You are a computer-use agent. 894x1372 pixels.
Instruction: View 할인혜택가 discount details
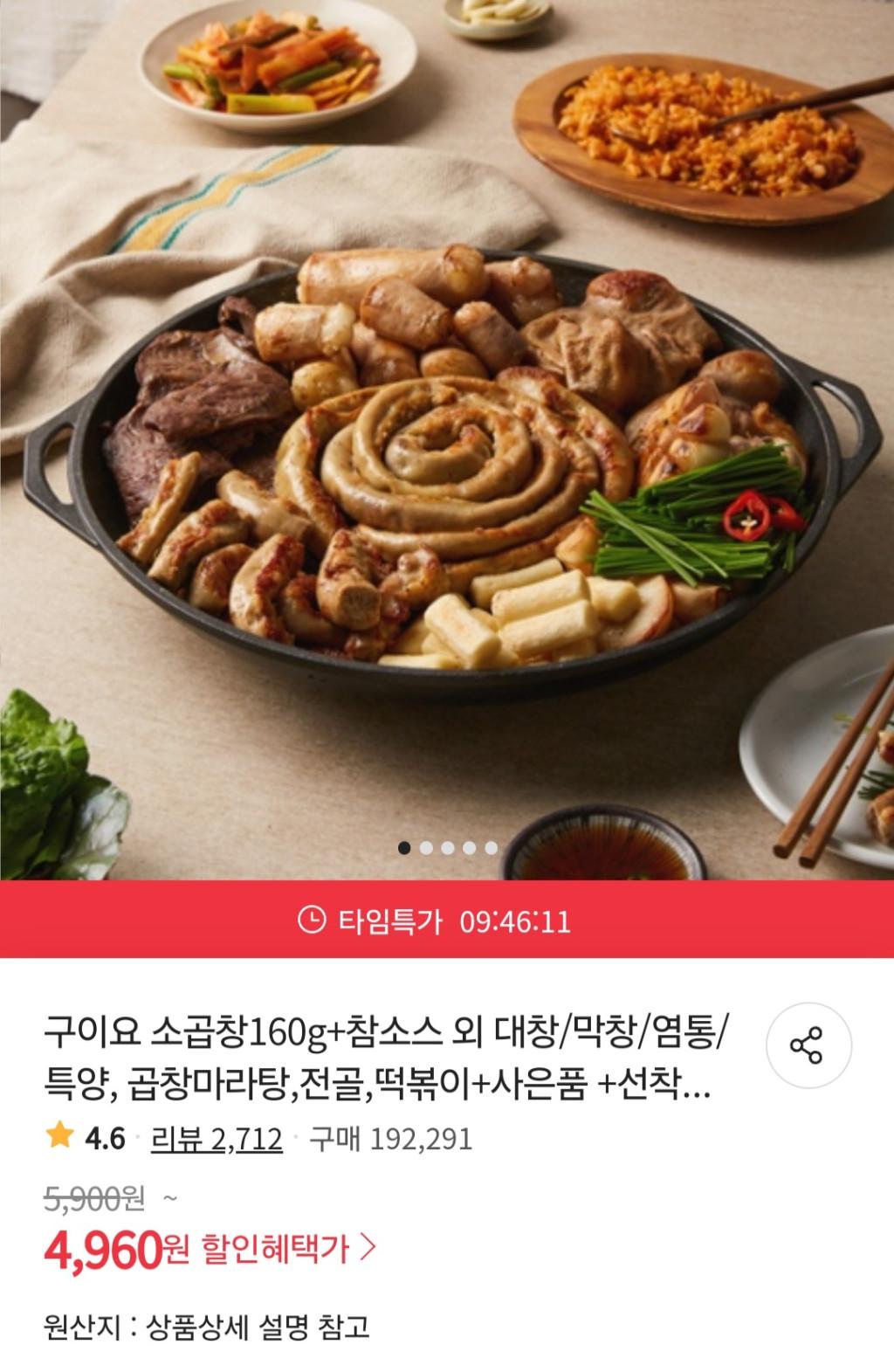[x=288, y=1249]
